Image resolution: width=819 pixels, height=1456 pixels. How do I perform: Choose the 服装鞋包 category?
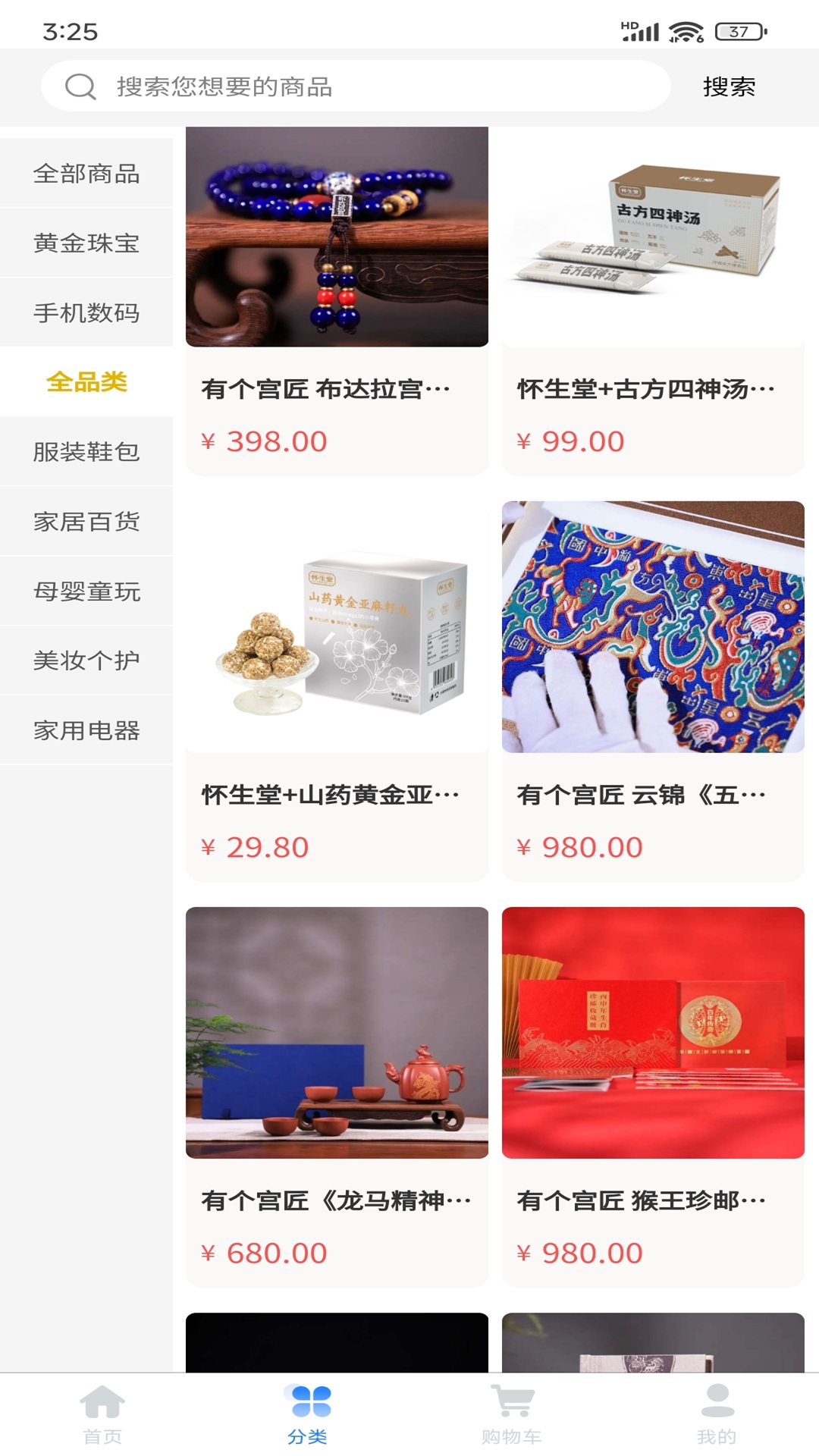86,452
